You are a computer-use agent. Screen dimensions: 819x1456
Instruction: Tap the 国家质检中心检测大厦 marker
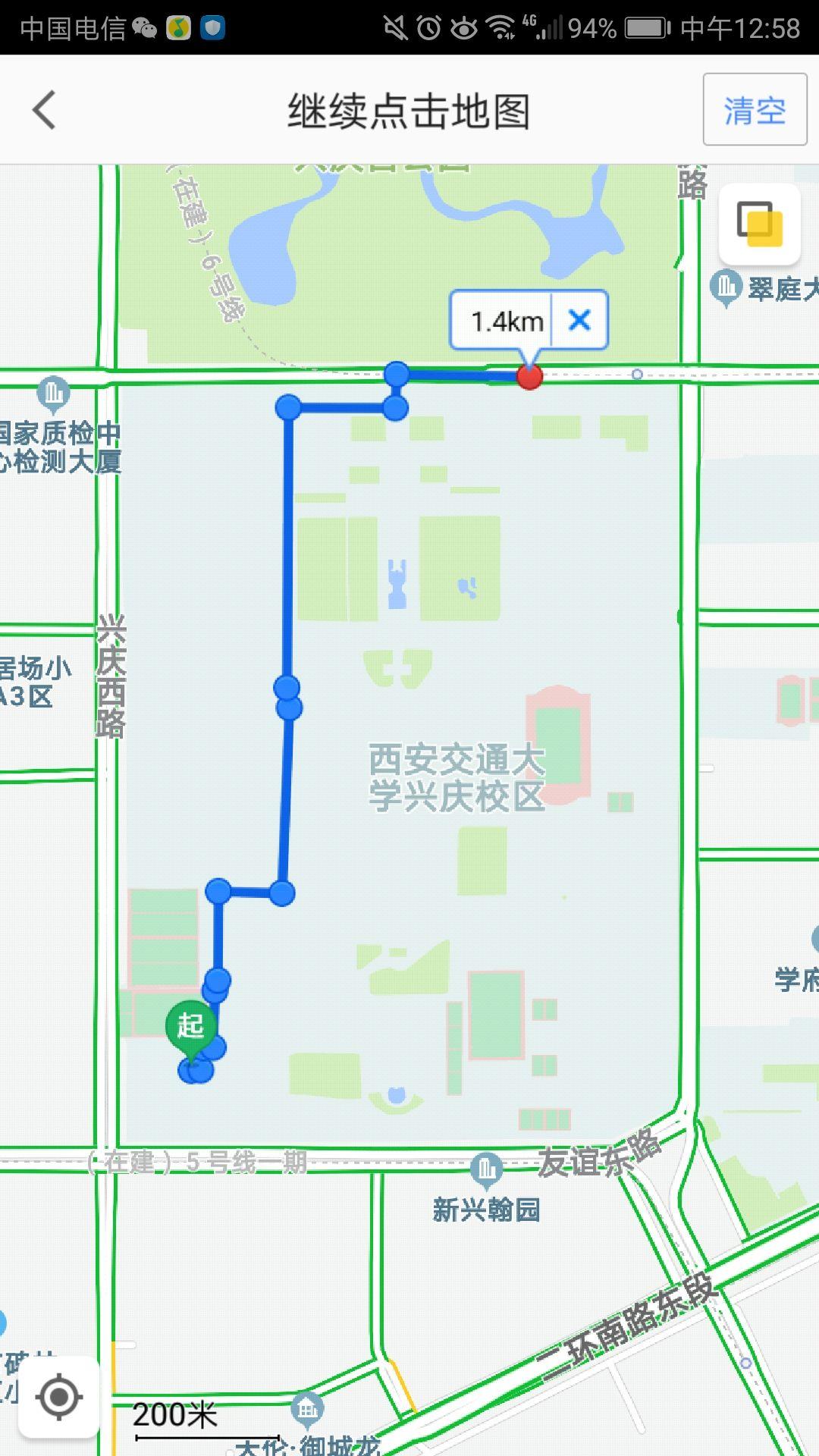[x=54, y=393]
